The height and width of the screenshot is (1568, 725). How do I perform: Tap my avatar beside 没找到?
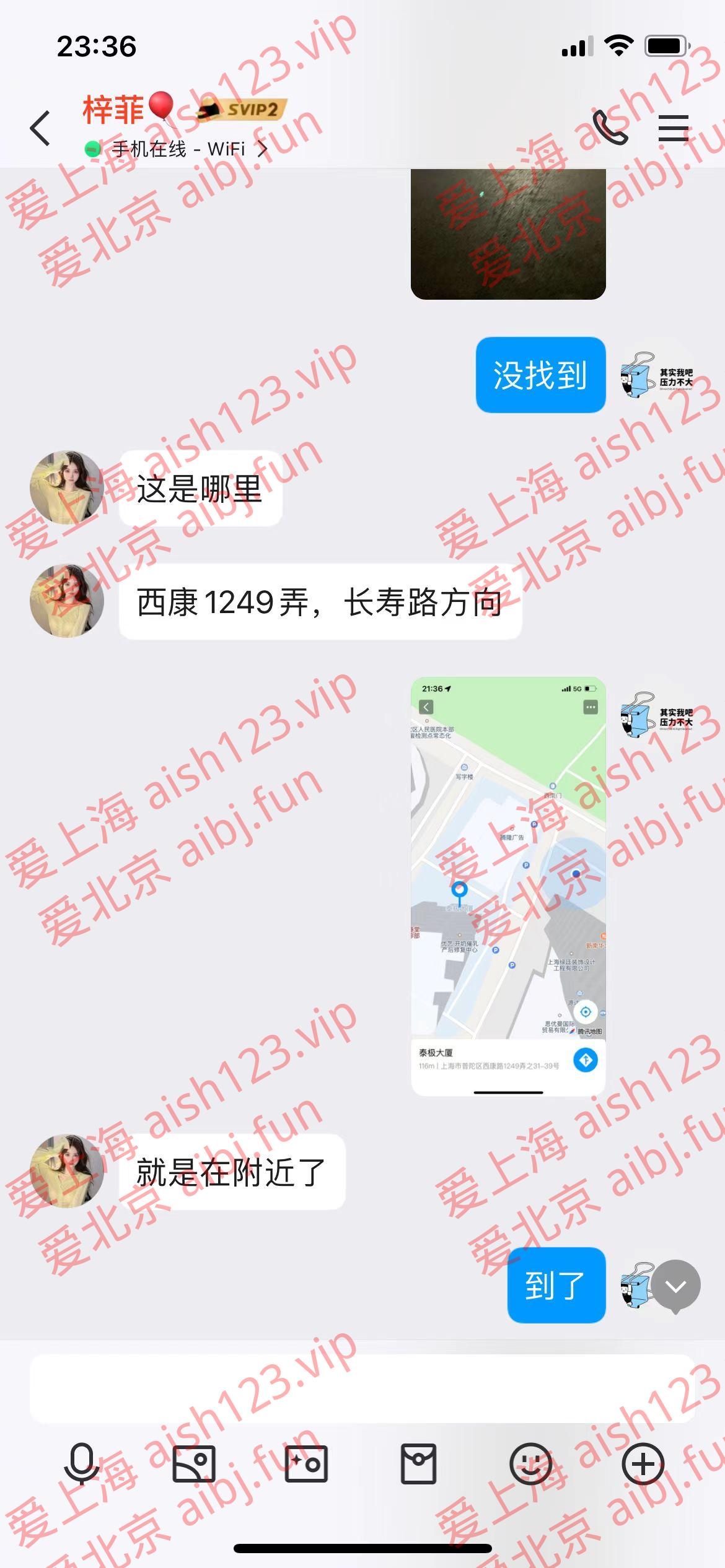(x=657, y=375)
